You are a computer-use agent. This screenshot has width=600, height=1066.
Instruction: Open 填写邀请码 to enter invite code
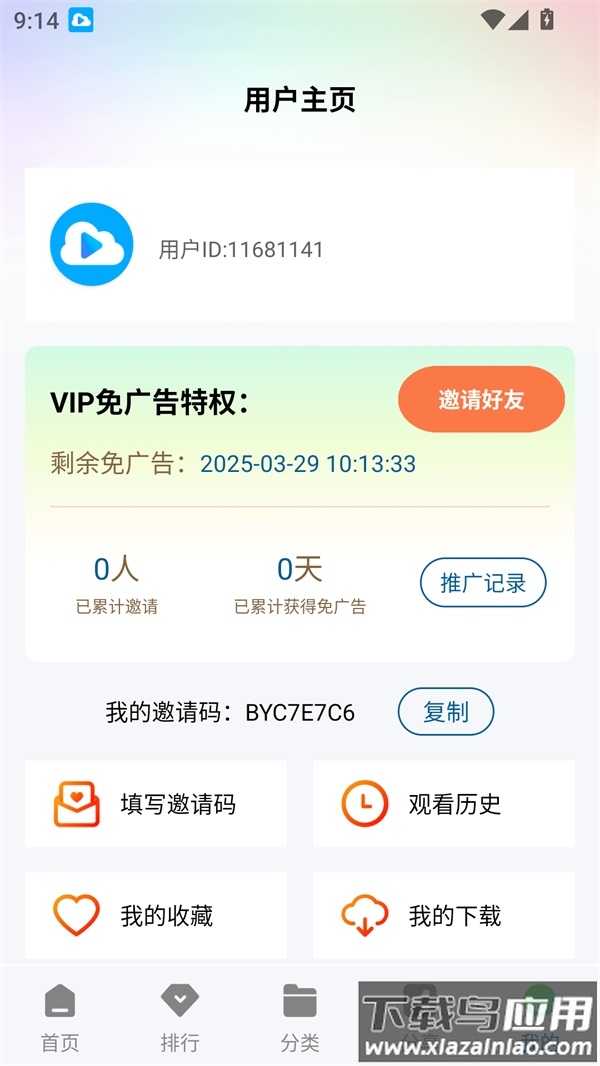point(156,804)
